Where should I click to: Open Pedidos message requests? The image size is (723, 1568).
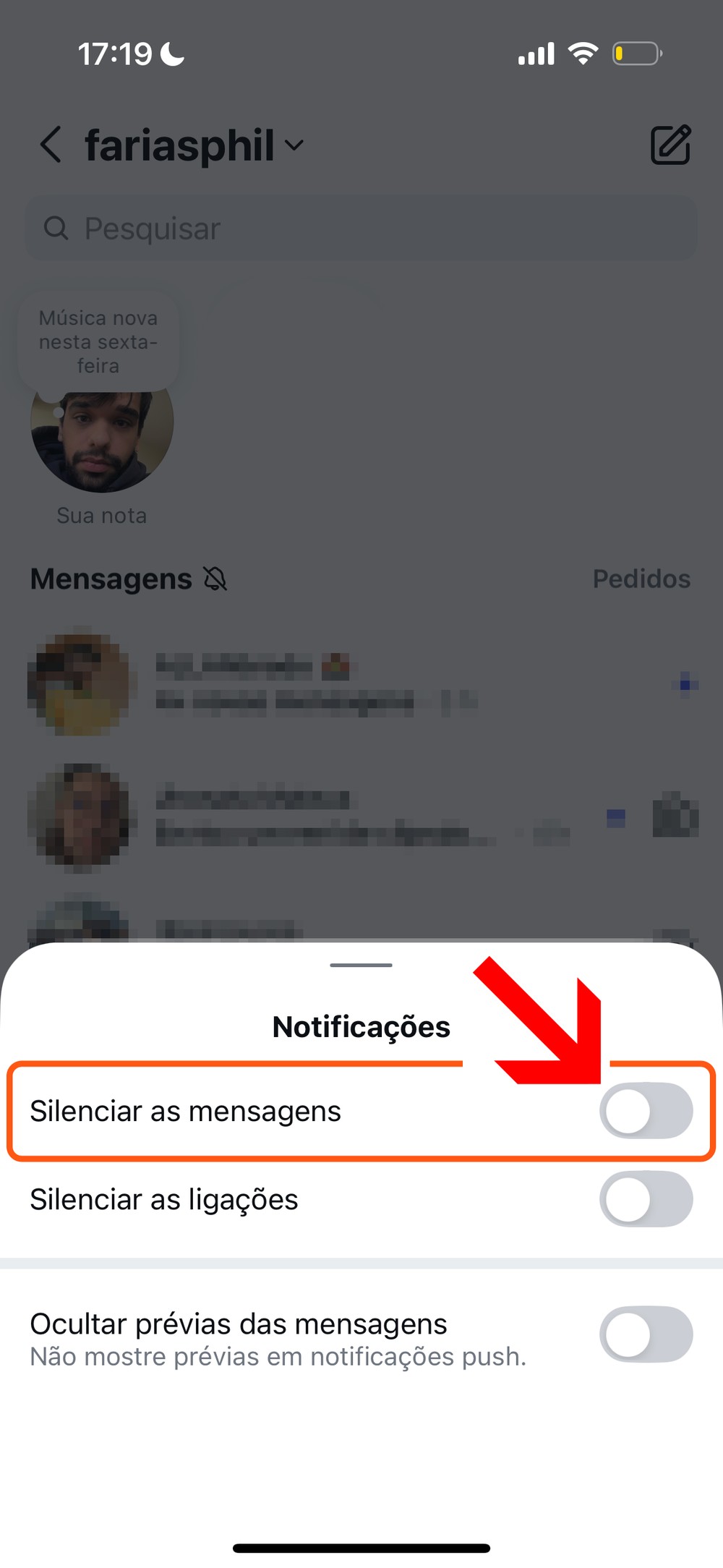click(x=641, y=579)
